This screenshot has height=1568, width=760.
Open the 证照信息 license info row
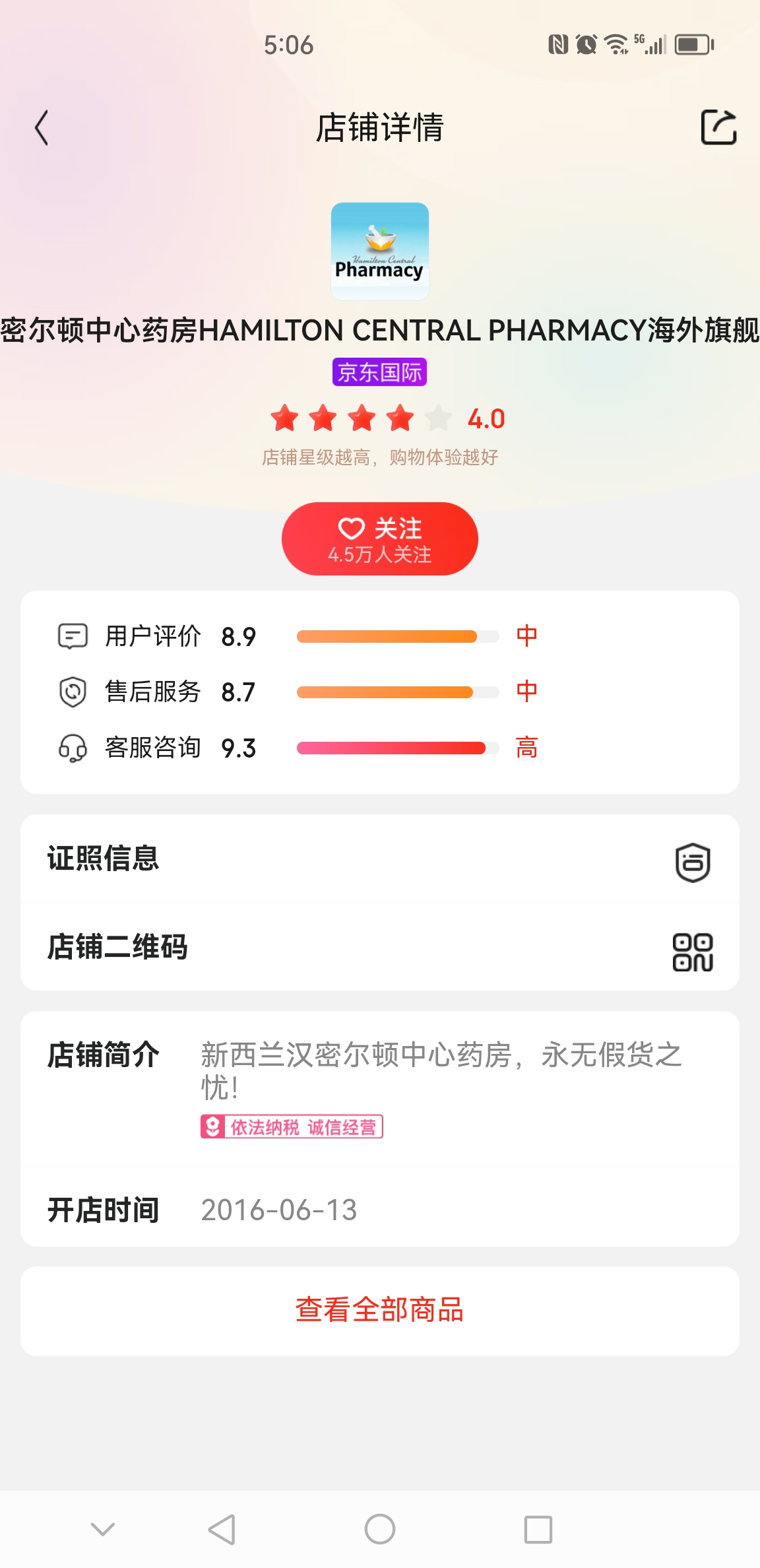(379, 859)
